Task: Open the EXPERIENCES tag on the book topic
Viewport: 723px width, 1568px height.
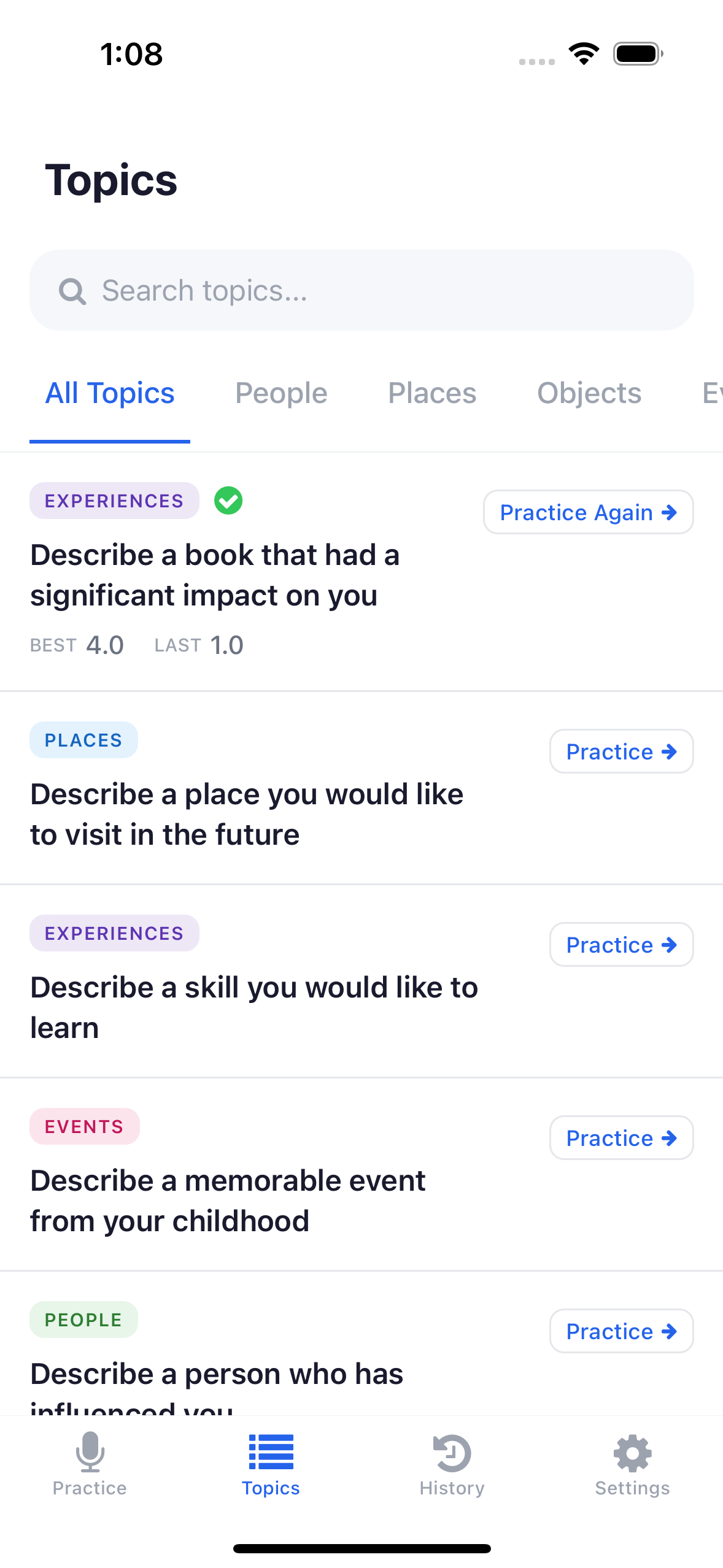Action: tap(114, 501)
